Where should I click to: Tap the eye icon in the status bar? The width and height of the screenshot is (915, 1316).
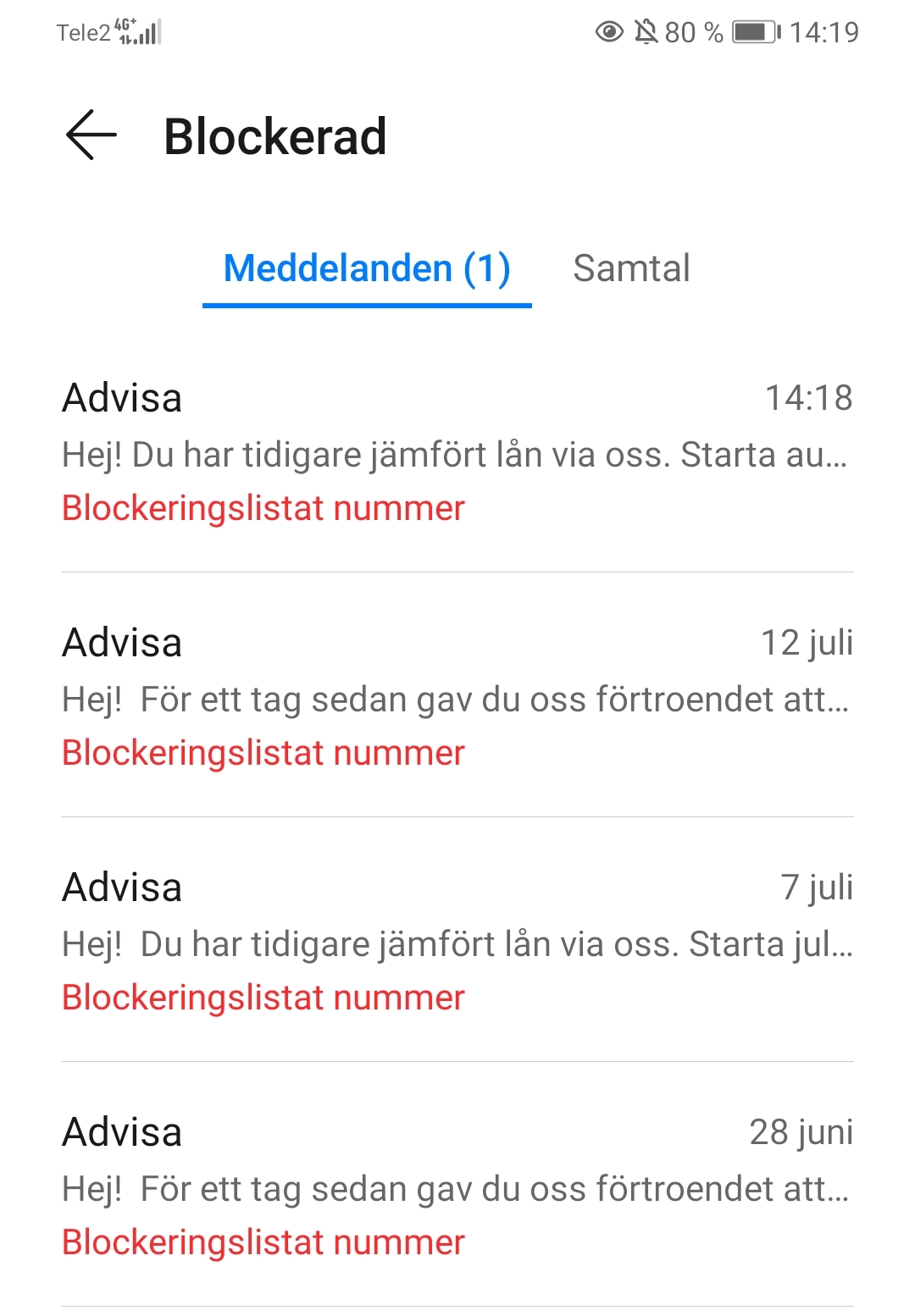(608, 32)
